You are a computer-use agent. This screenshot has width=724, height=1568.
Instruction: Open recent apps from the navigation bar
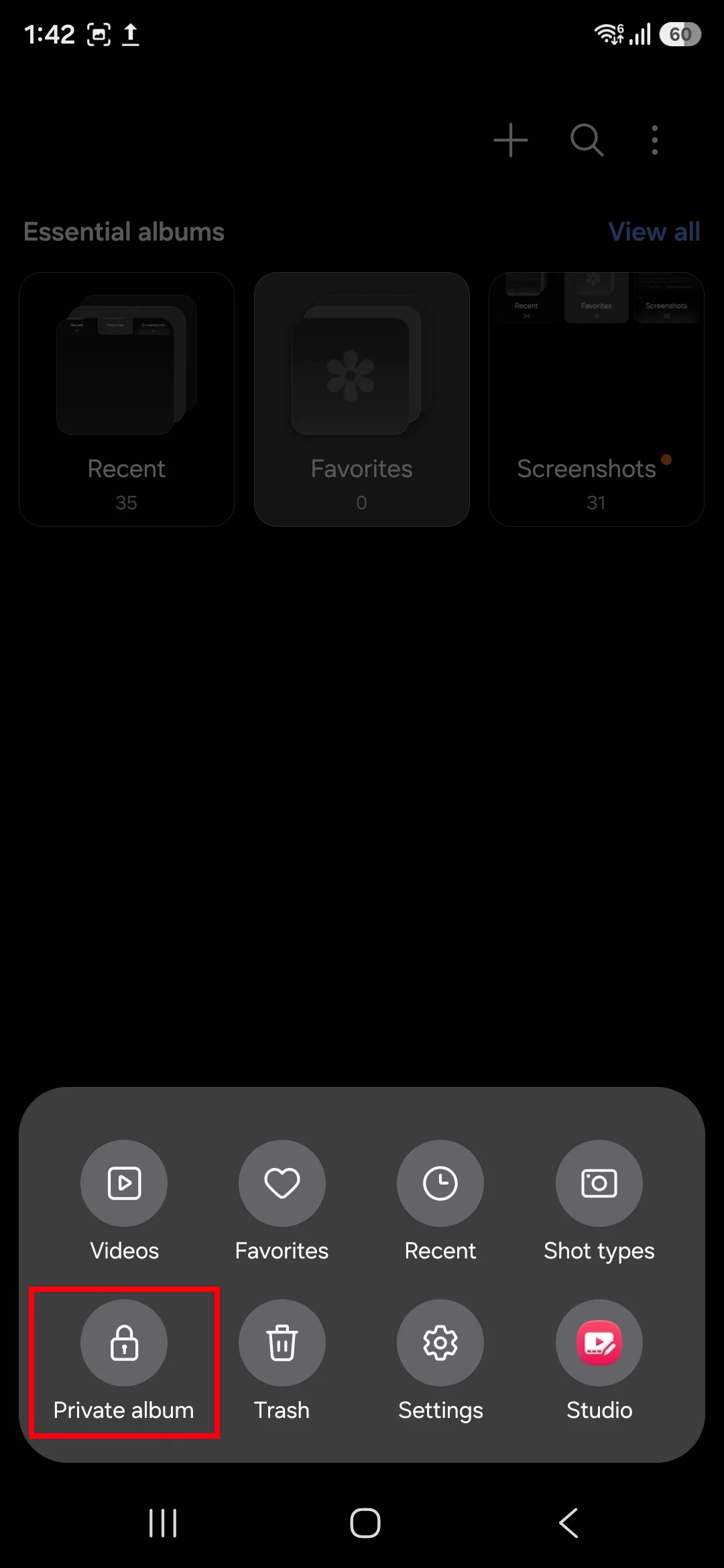pos(163,1522)
